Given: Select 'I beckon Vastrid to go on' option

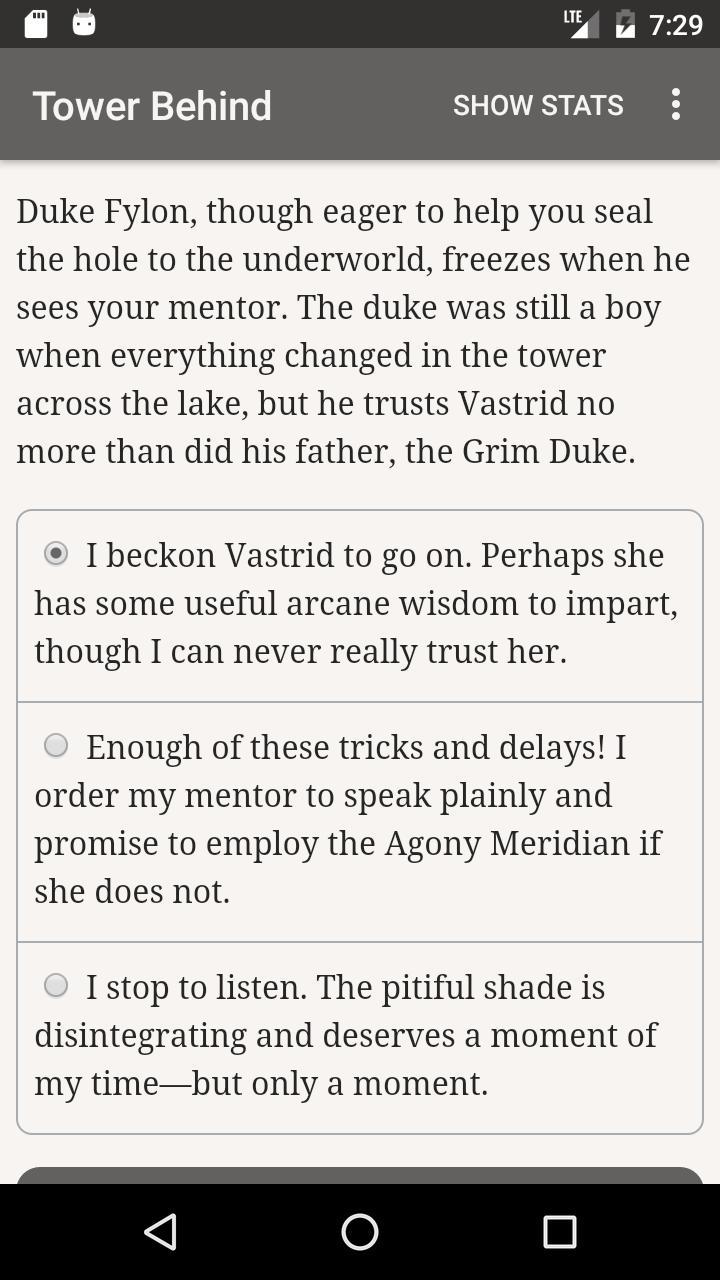Looking at the screenshot, I should 56,553.
